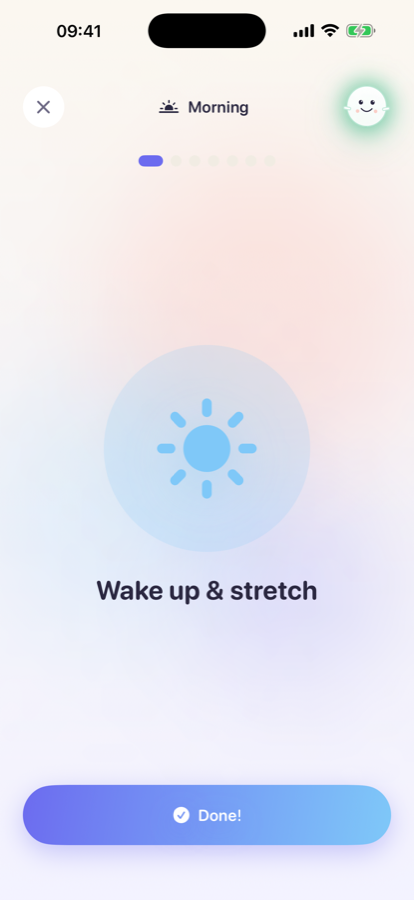Mark Wake up & stretch as Done
The image size is (414, 900).
207,815
